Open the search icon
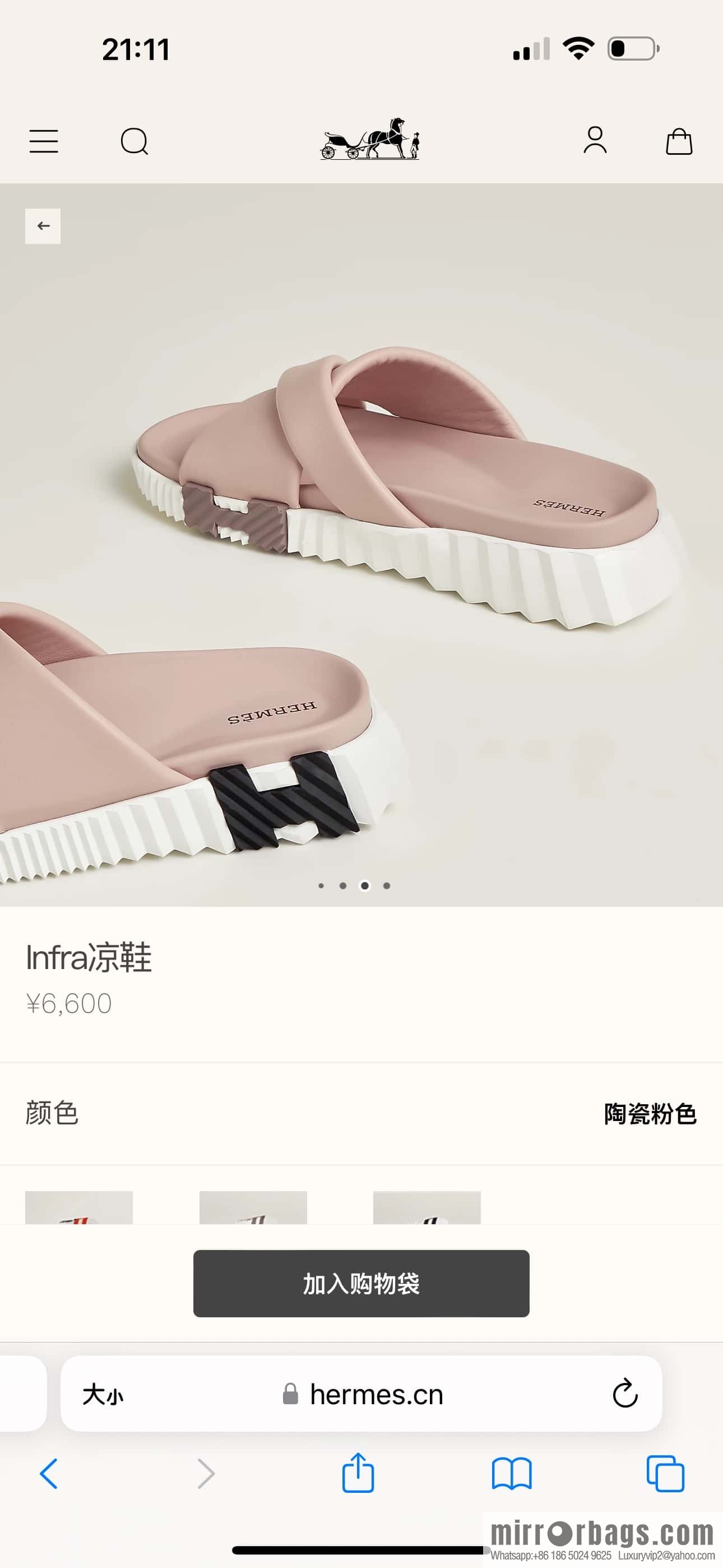Image resolution: width=723 pixels, height=1568 pixels. click(134, 141)
